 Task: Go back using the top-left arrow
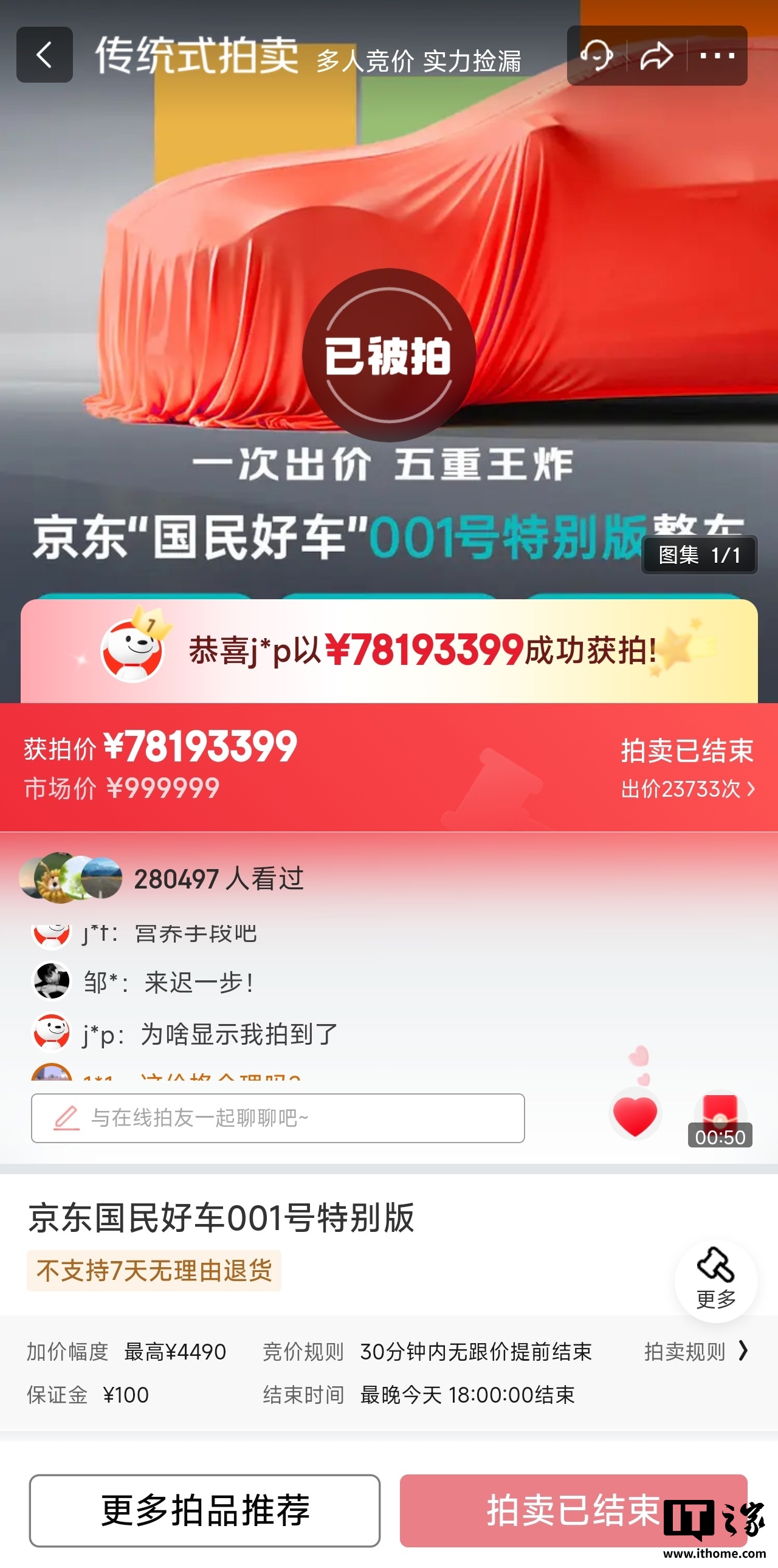(x=44, y=55)
